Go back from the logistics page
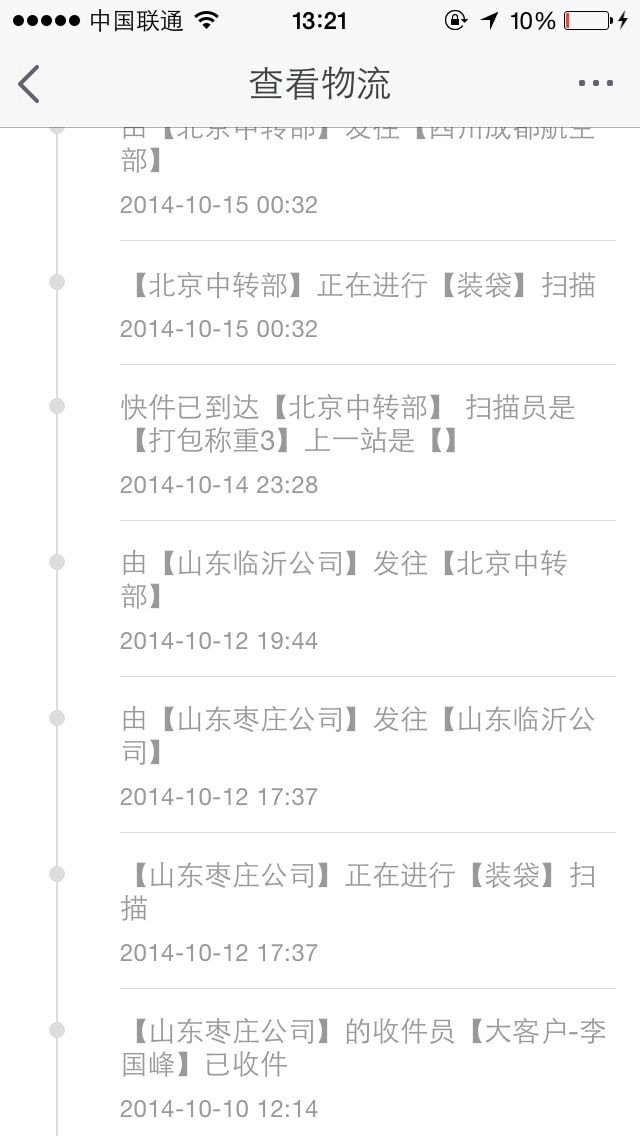The image size is (640, 1136). (29, 84)
